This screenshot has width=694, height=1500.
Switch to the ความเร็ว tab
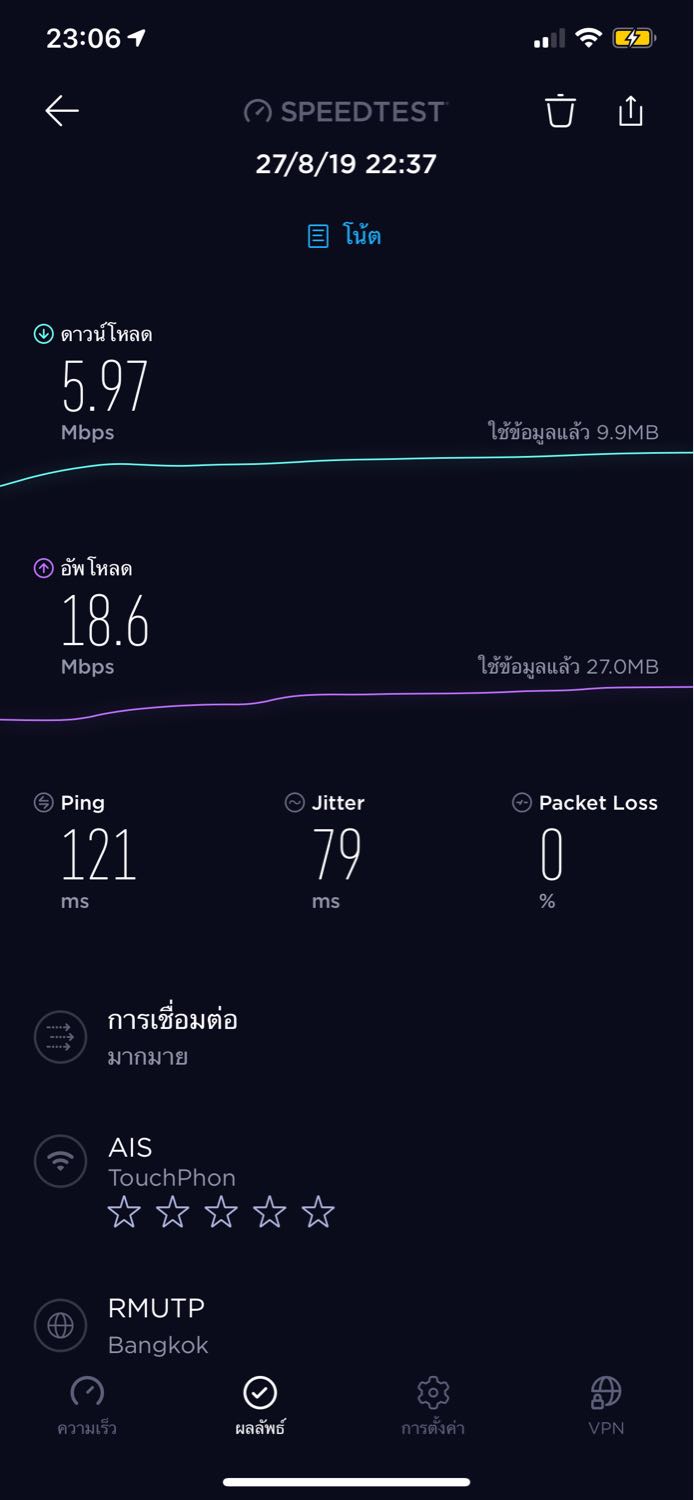click(x=87, y=1405)
